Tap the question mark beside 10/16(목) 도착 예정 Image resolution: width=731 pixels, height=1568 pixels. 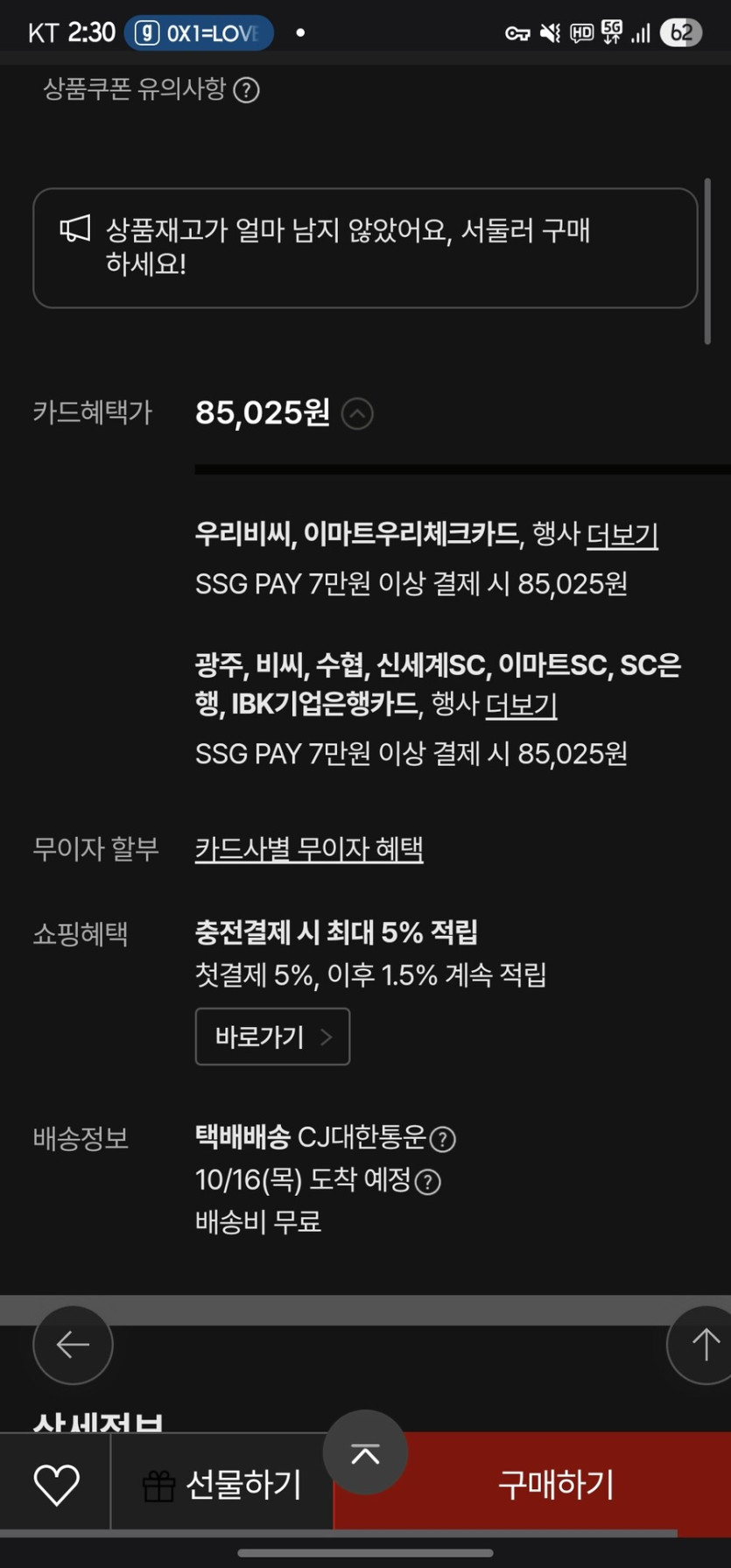pos(426,1181)
